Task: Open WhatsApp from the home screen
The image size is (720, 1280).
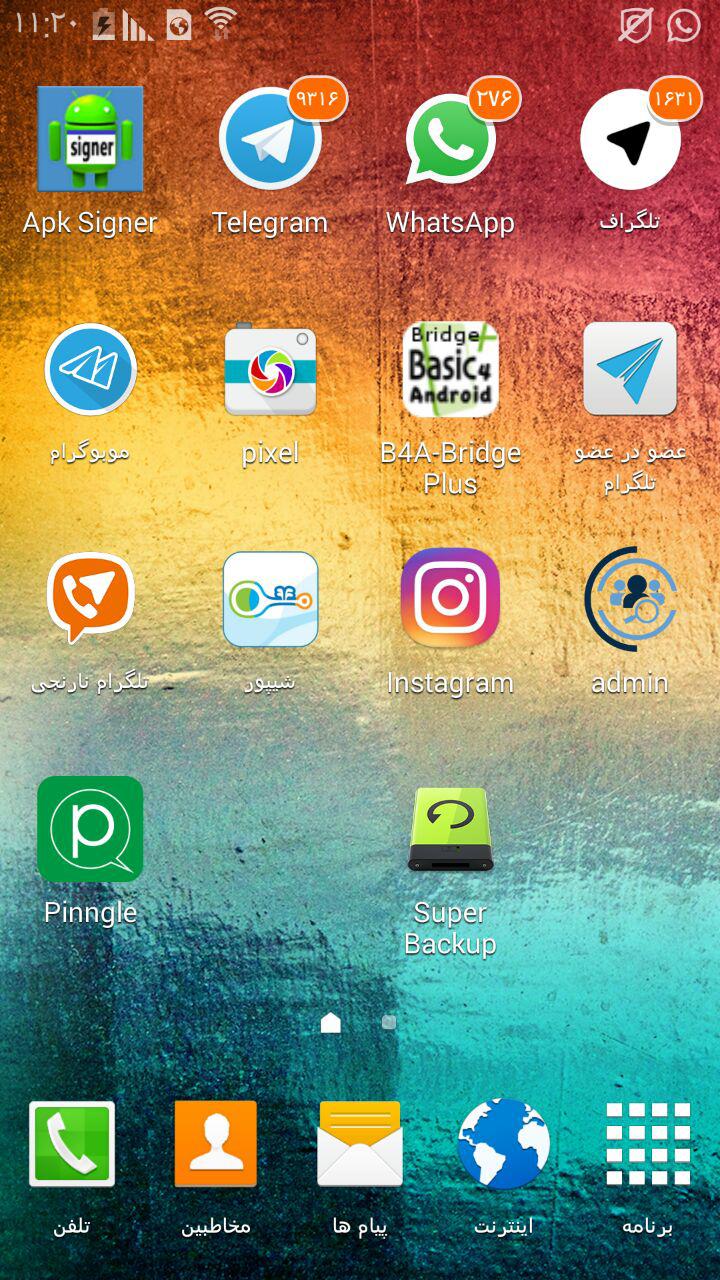Action: click(x=450, y=140)
